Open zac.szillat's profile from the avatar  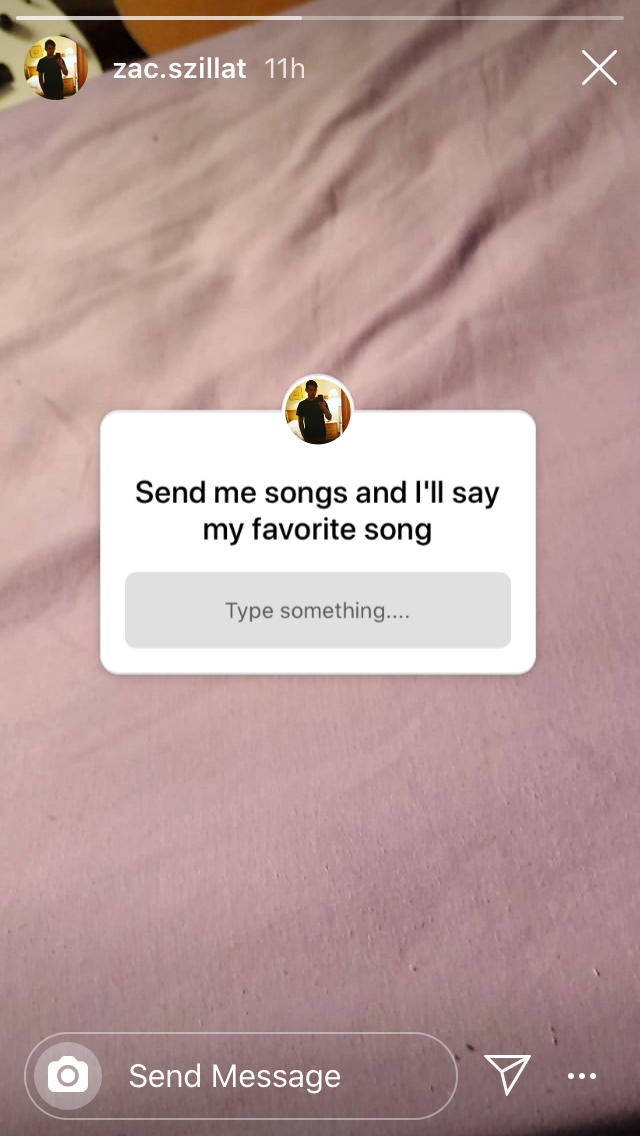click(56, 68)
